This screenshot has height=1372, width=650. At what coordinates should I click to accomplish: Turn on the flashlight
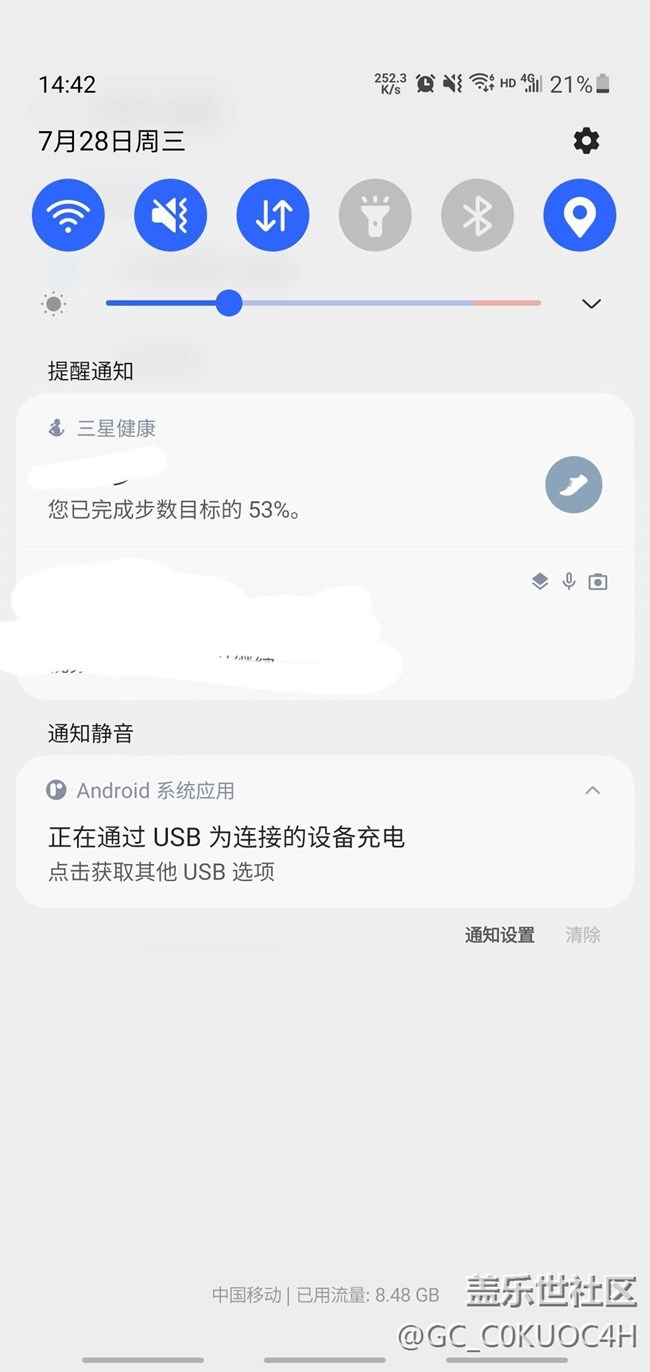point(375,215)
